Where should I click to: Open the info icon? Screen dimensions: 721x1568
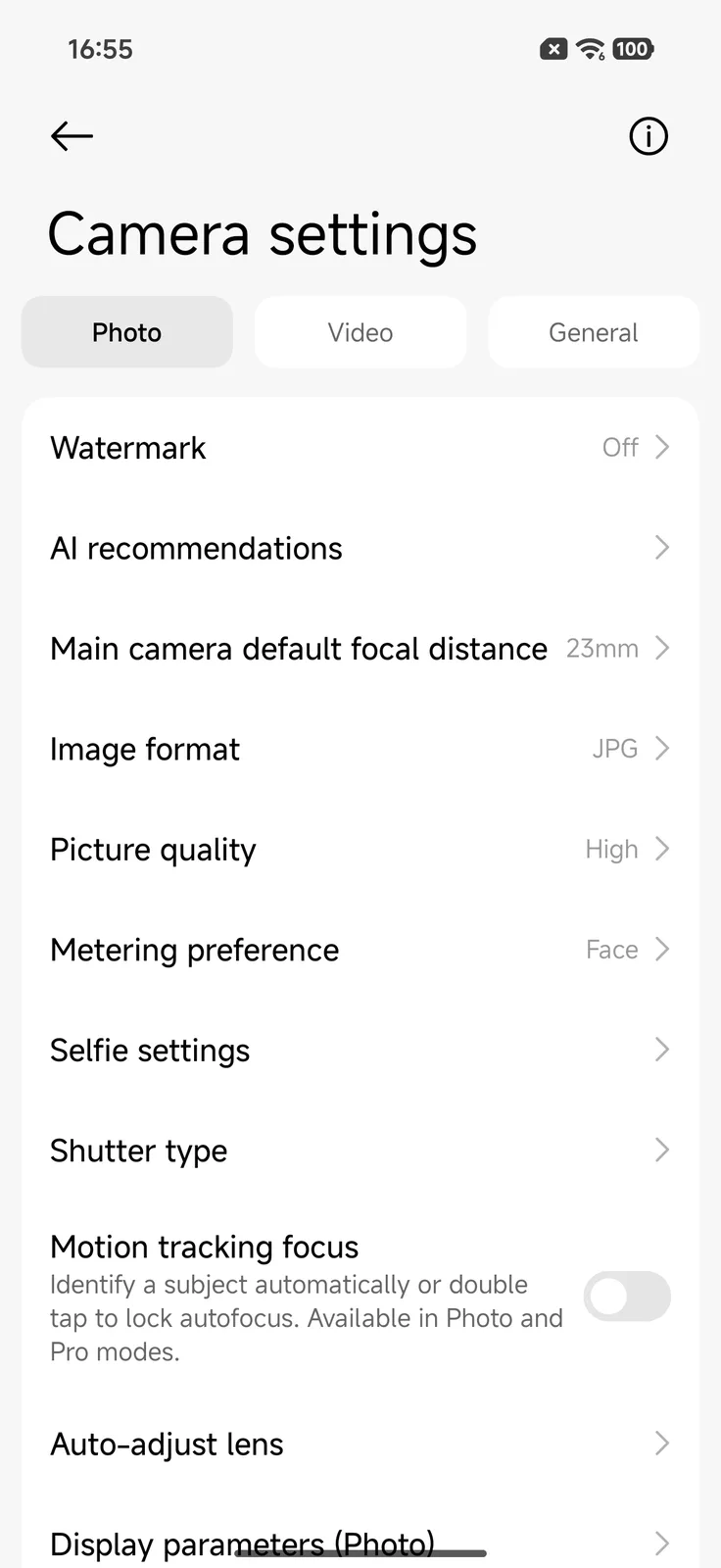coord(648,136)
